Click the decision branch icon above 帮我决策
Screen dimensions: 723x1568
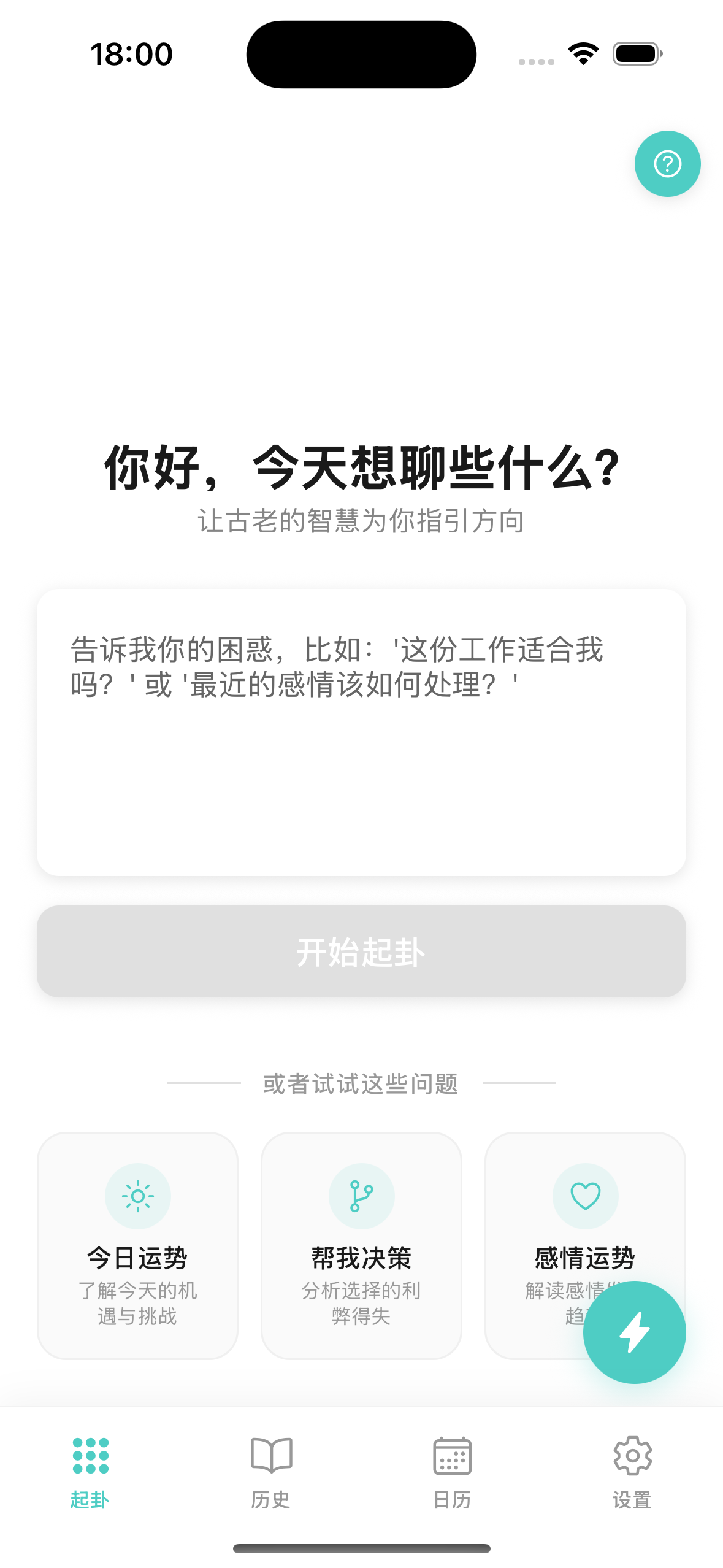(361, 1196)
